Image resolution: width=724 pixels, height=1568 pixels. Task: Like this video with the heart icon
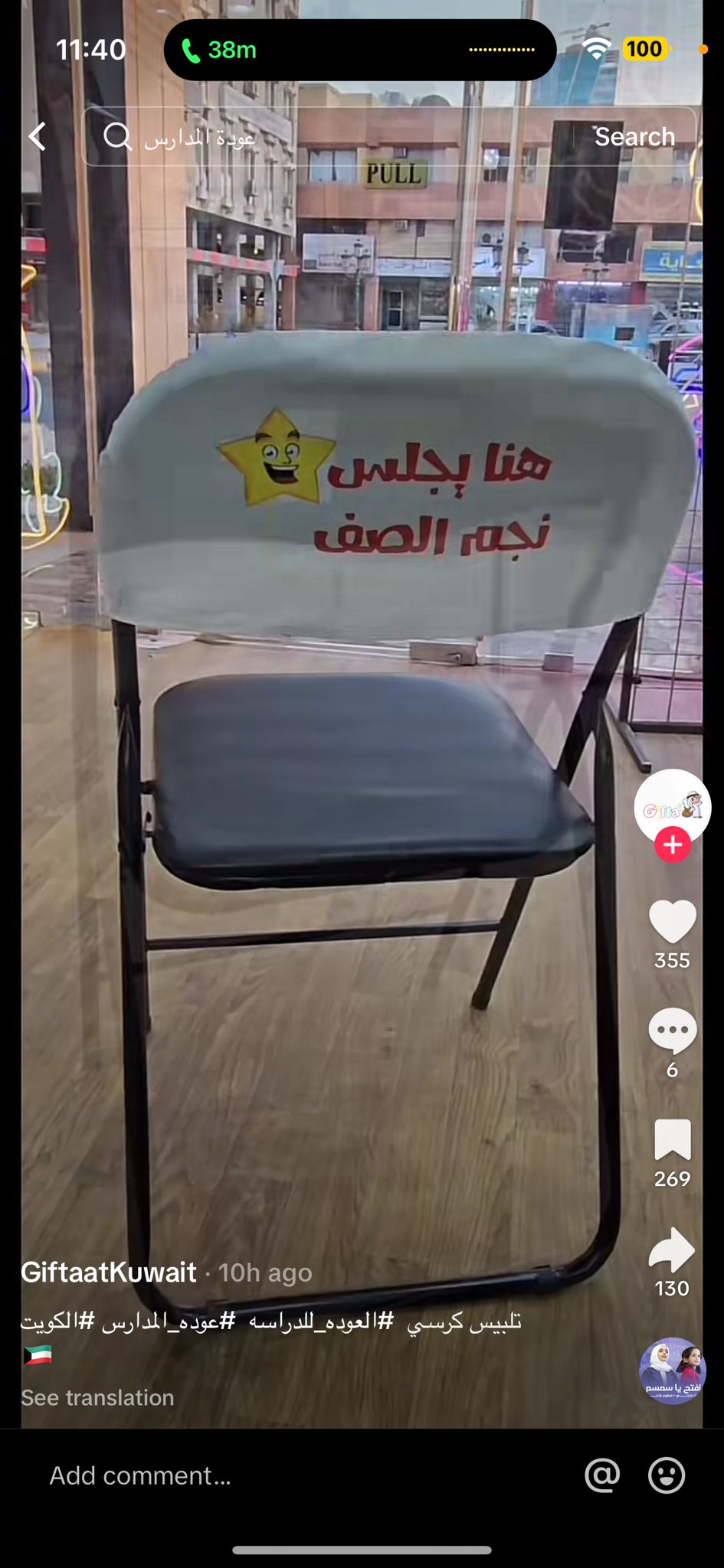[672, 921]
